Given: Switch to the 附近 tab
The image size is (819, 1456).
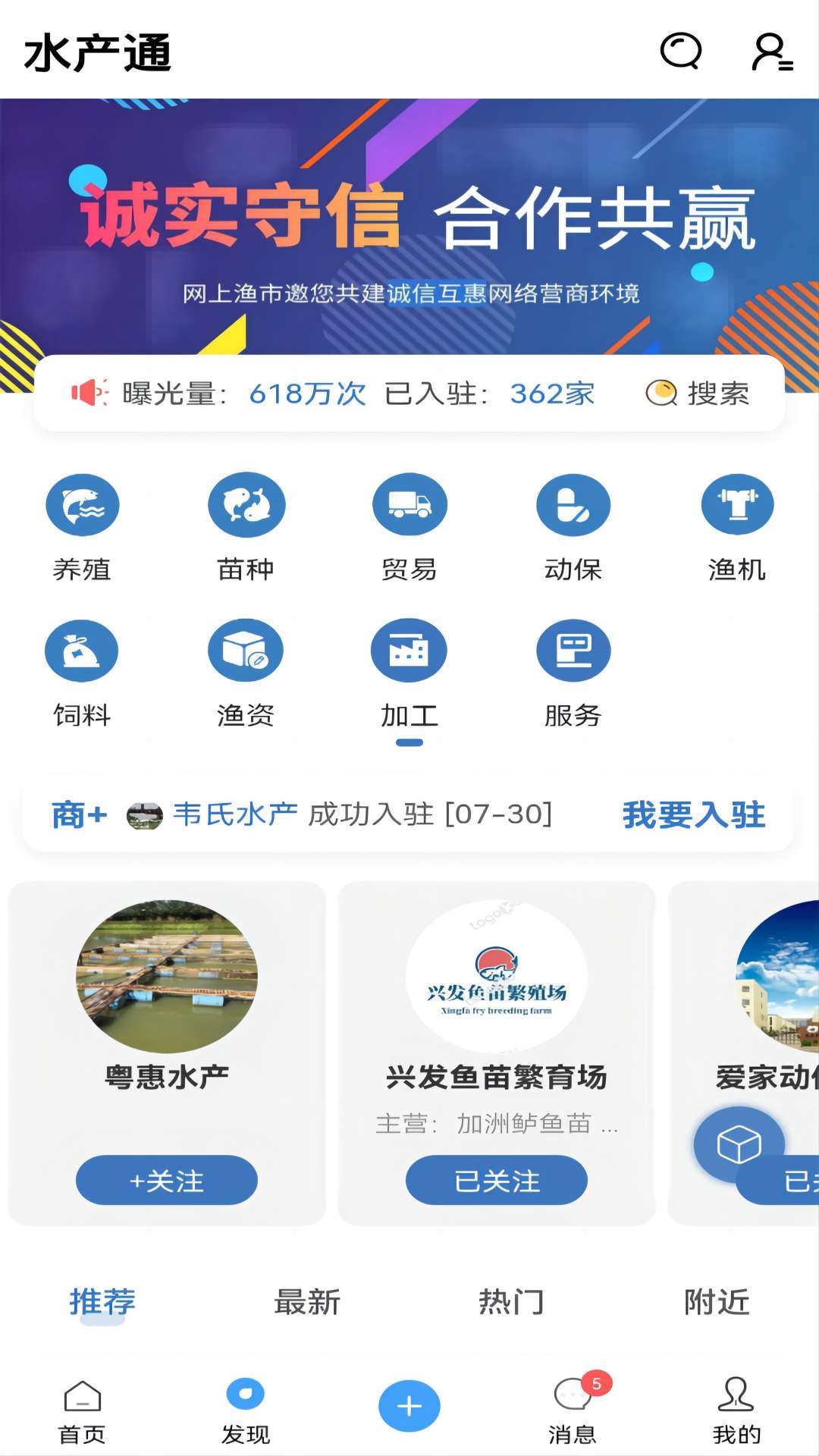Looking at the screenshot, I should (717, 1302).
